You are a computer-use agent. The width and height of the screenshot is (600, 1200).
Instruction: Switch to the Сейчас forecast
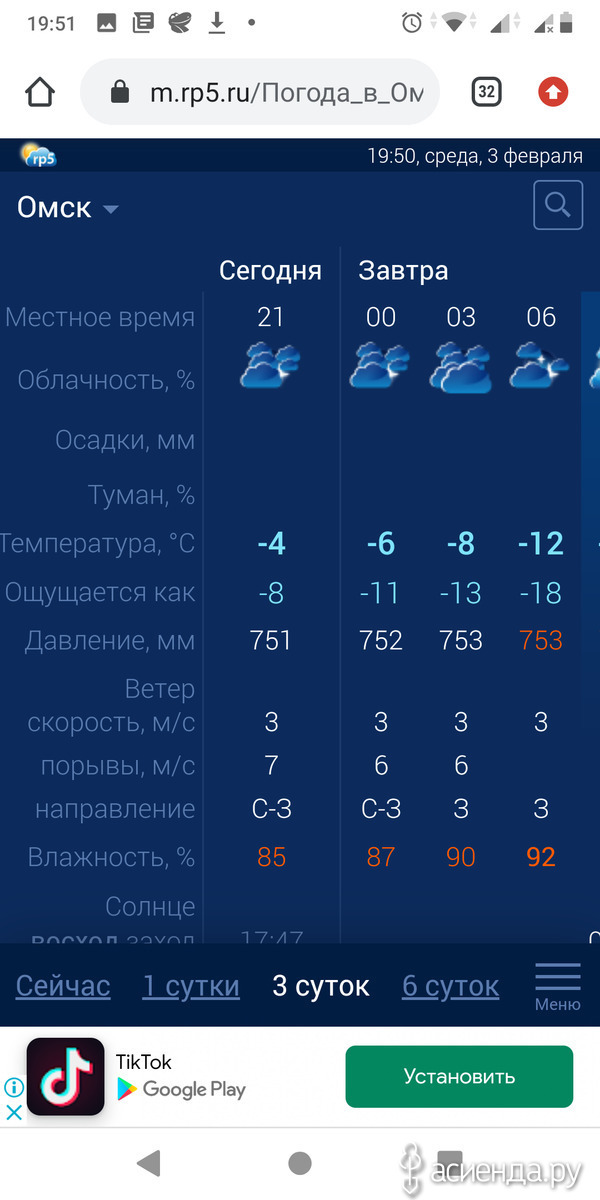63,986
